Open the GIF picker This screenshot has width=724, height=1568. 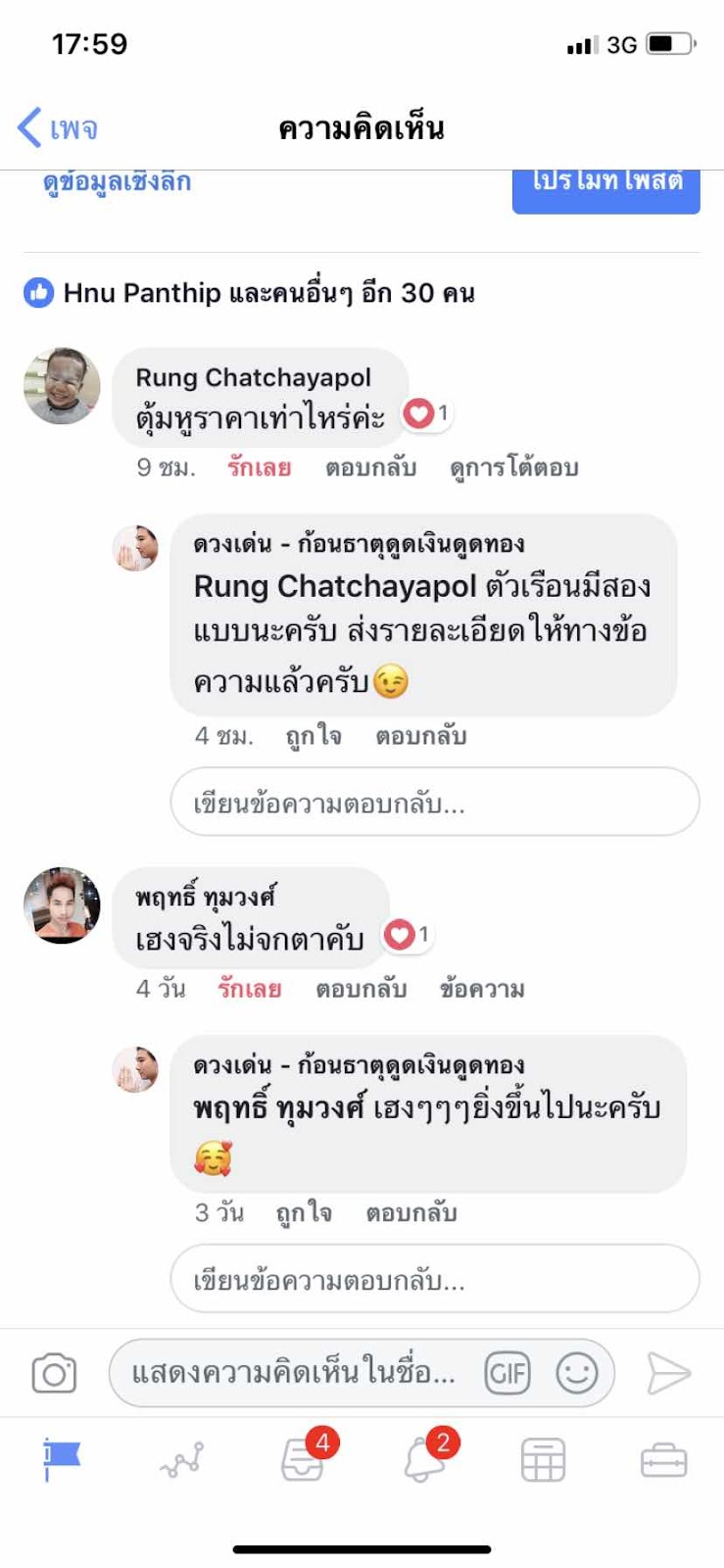pos(507,1374)
